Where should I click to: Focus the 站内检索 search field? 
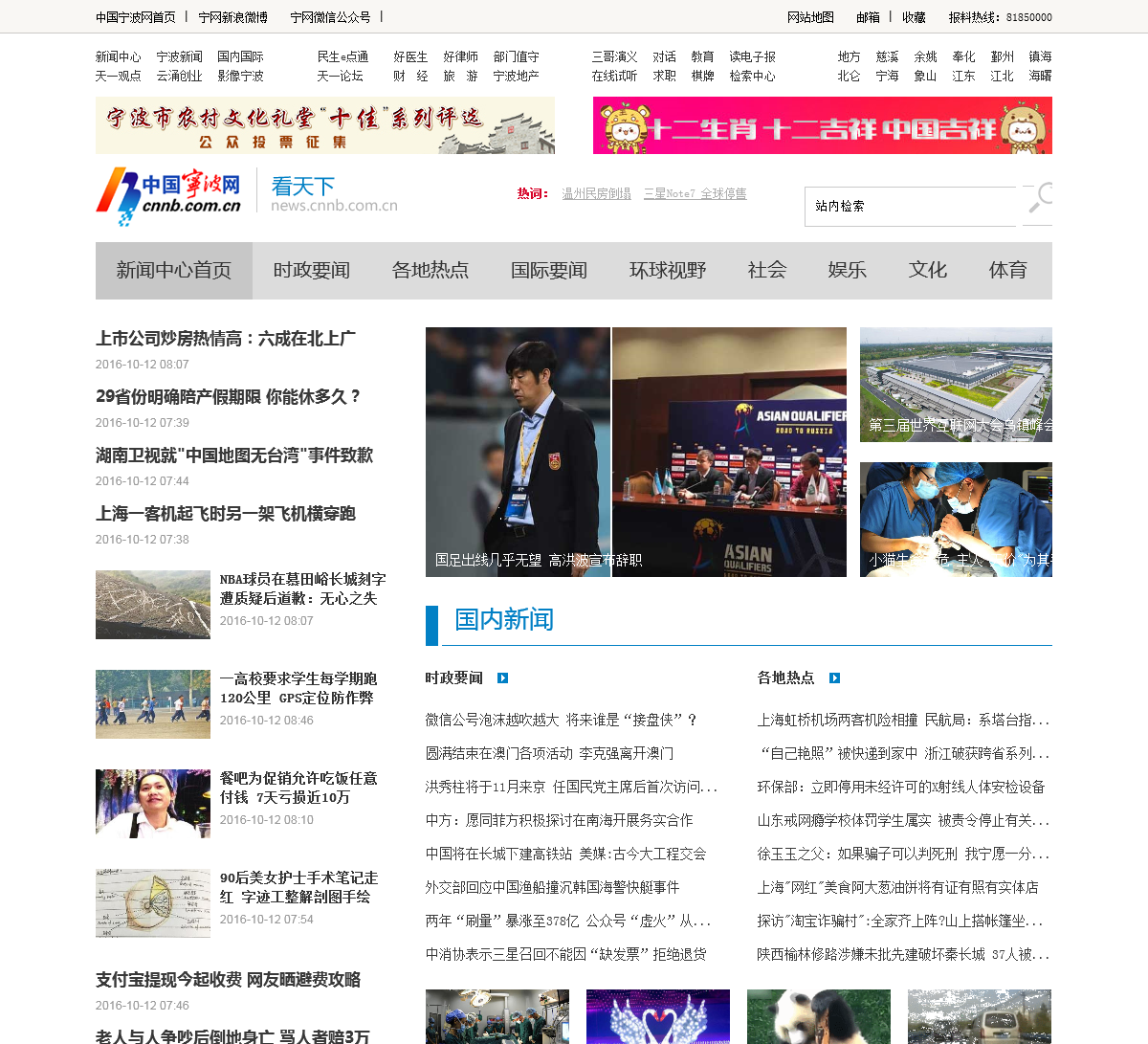click(909, 207)
